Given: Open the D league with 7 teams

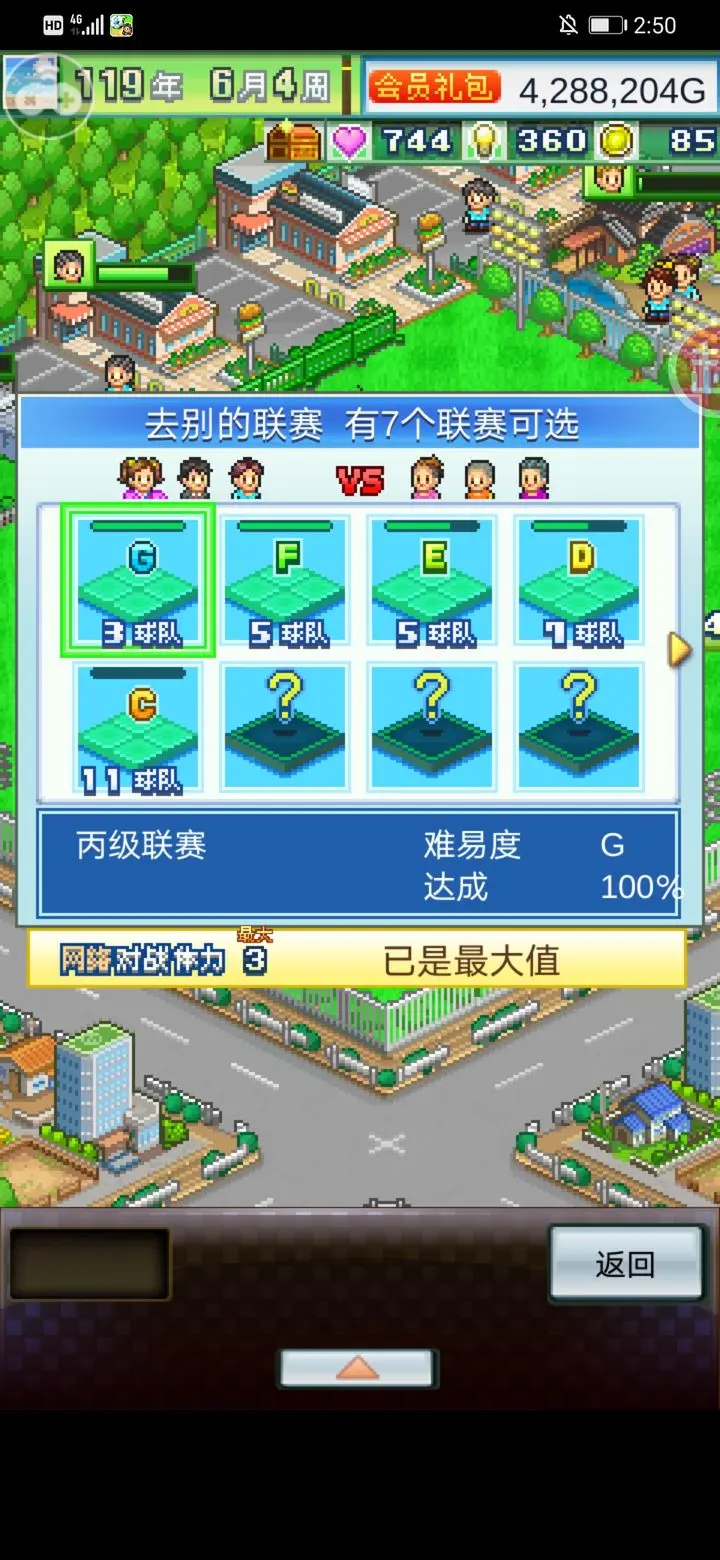Looking at the screenshot, I should [580, 580].
